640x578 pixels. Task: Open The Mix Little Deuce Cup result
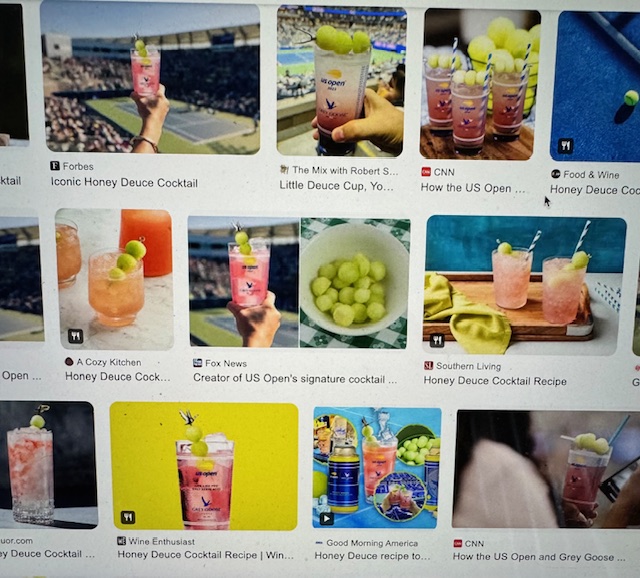click(x=342, y=80)
